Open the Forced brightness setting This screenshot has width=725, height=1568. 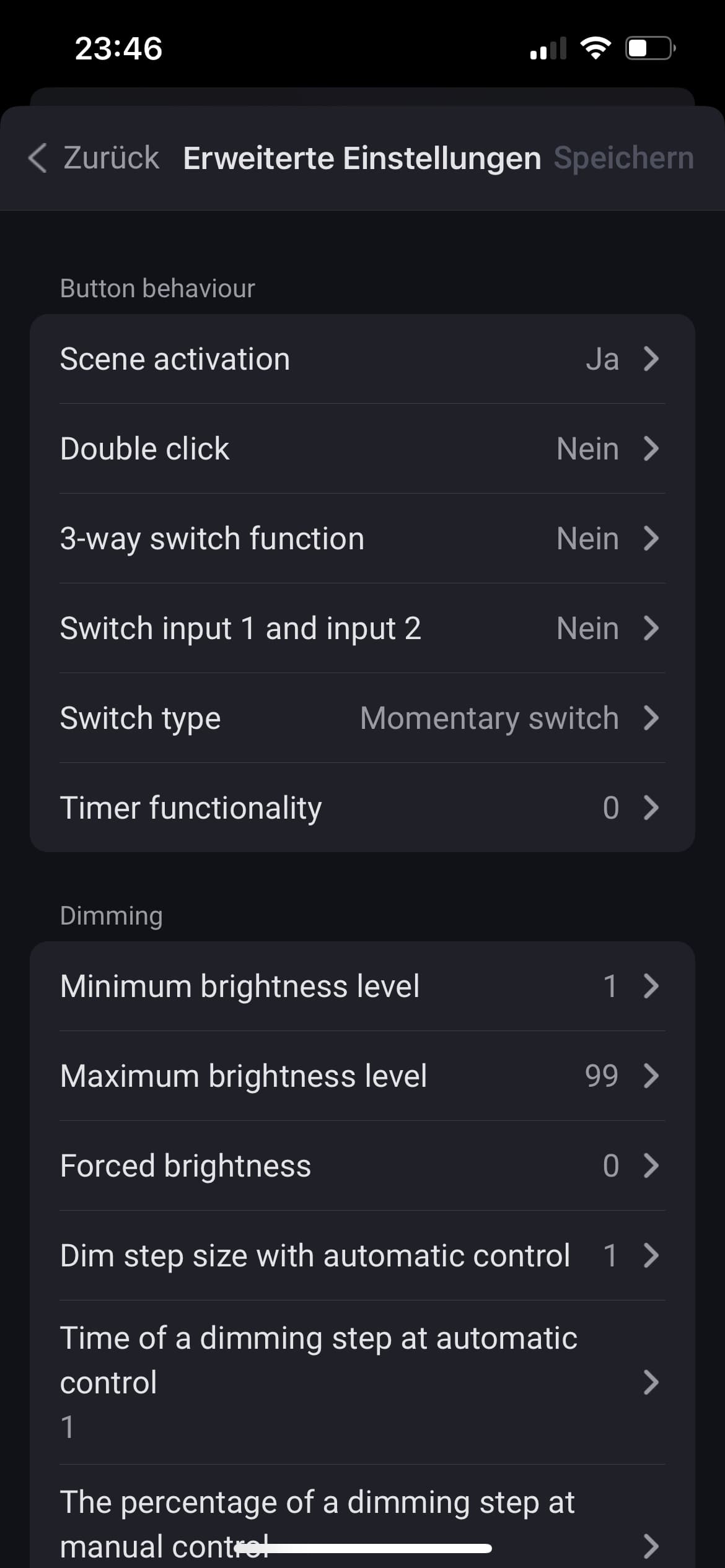click(x=362, y=1166)
